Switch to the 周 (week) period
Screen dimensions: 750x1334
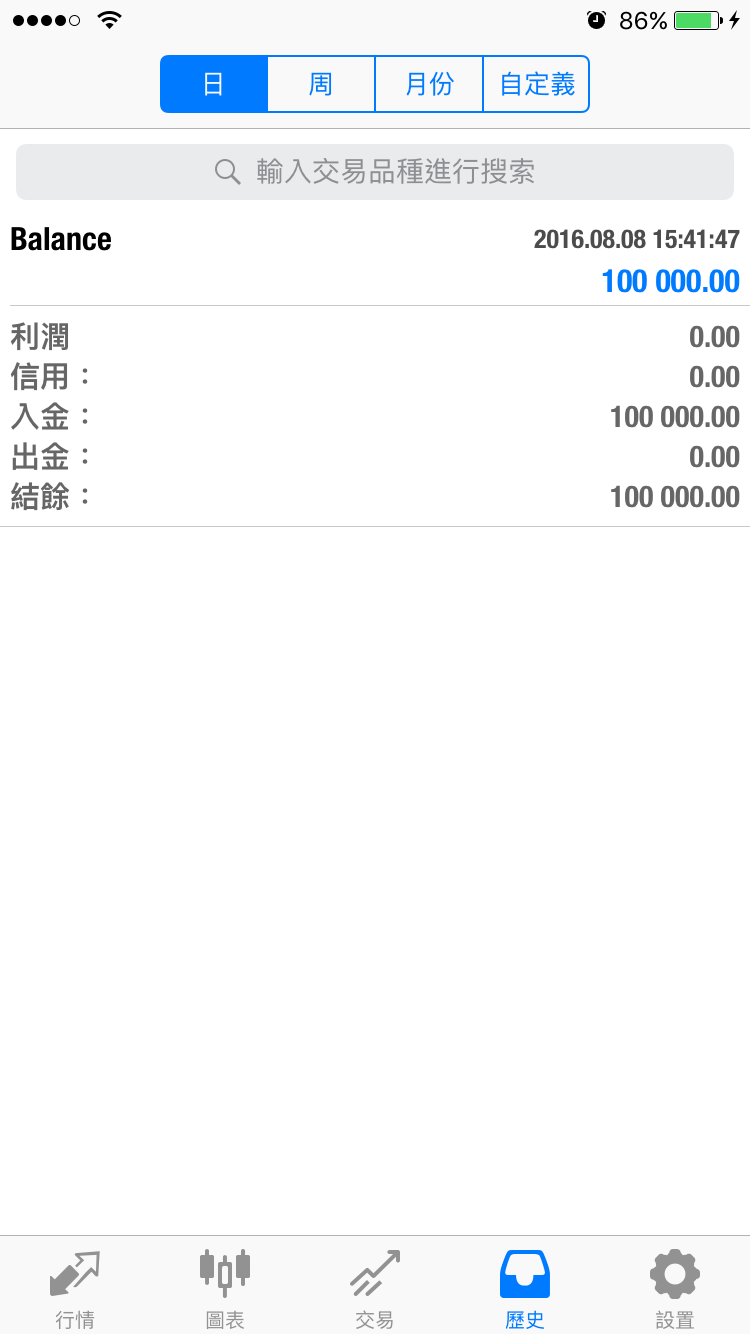(321, 84)
